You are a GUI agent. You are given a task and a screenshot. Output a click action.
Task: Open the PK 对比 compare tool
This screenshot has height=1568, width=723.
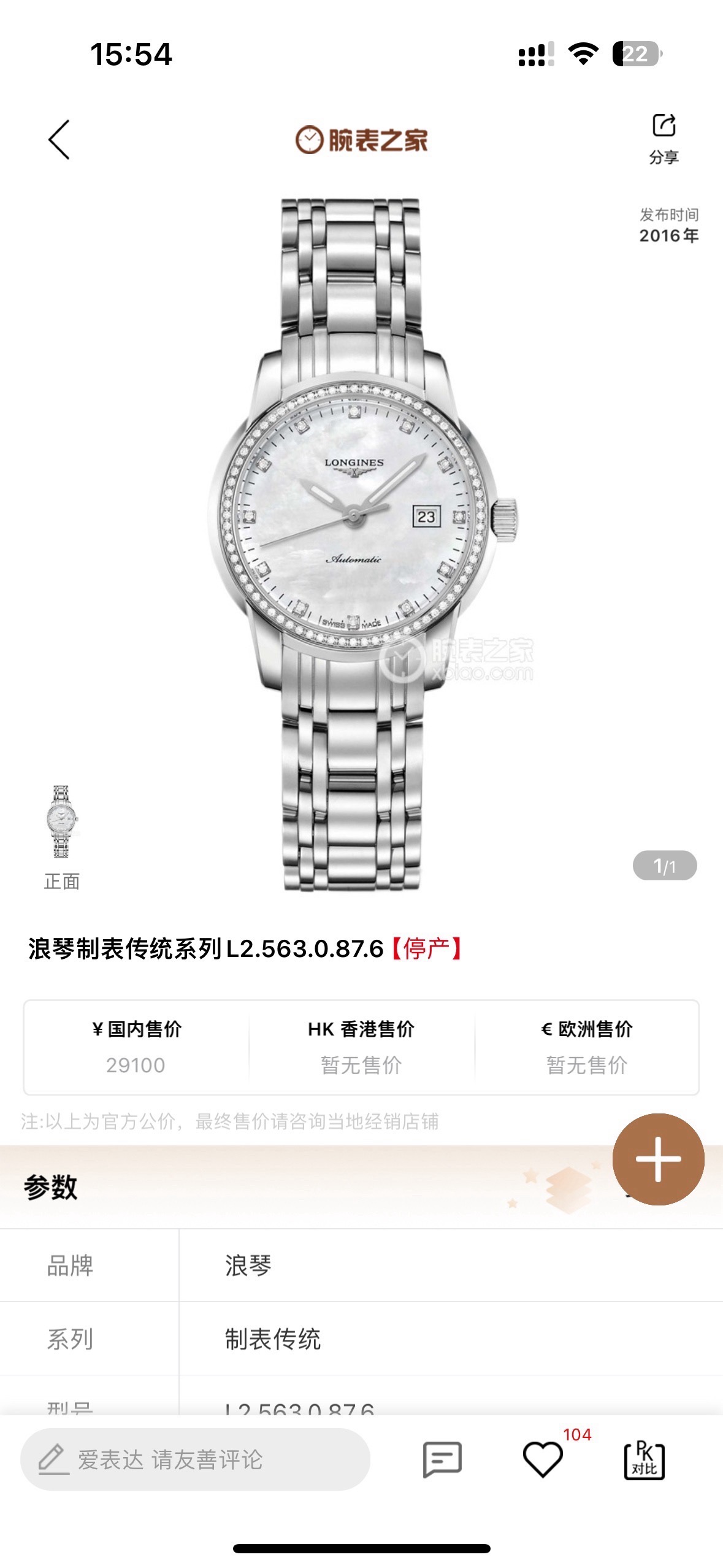[x=644, y=1459]
